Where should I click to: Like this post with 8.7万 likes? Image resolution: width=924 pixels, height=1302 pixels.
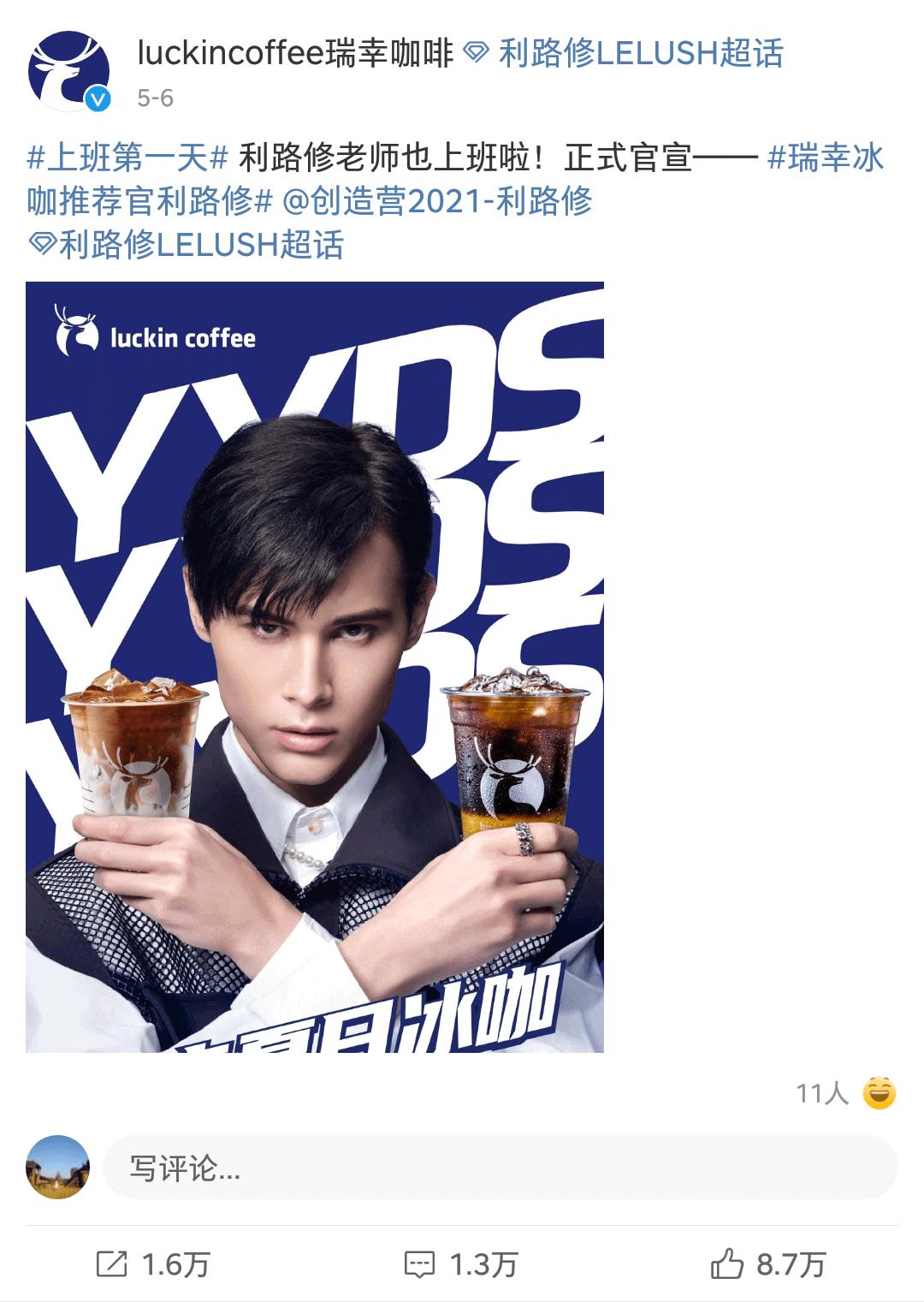pyautogui.click(x=768, y=1264)
